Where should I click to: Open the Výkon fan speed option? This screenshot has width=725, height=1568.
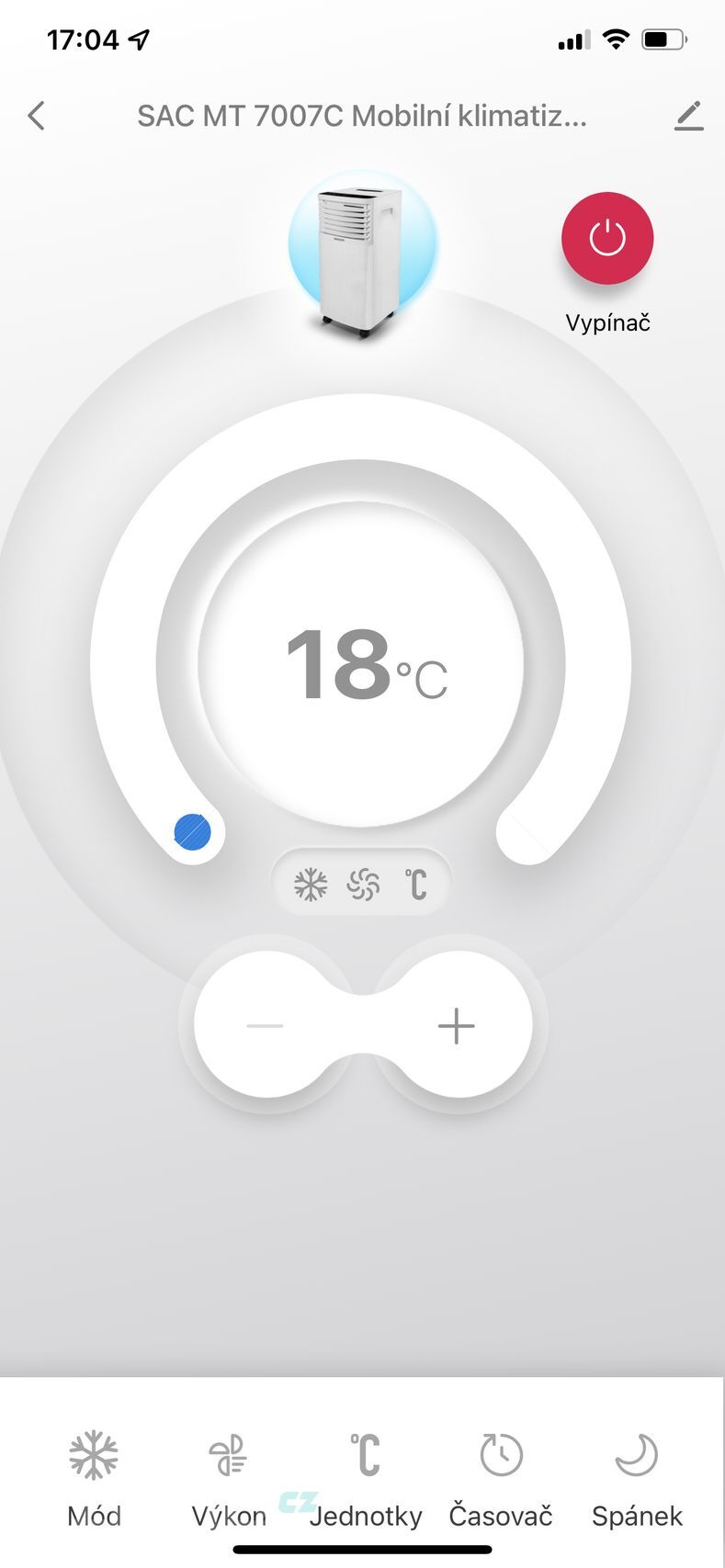pos(229,1476)
